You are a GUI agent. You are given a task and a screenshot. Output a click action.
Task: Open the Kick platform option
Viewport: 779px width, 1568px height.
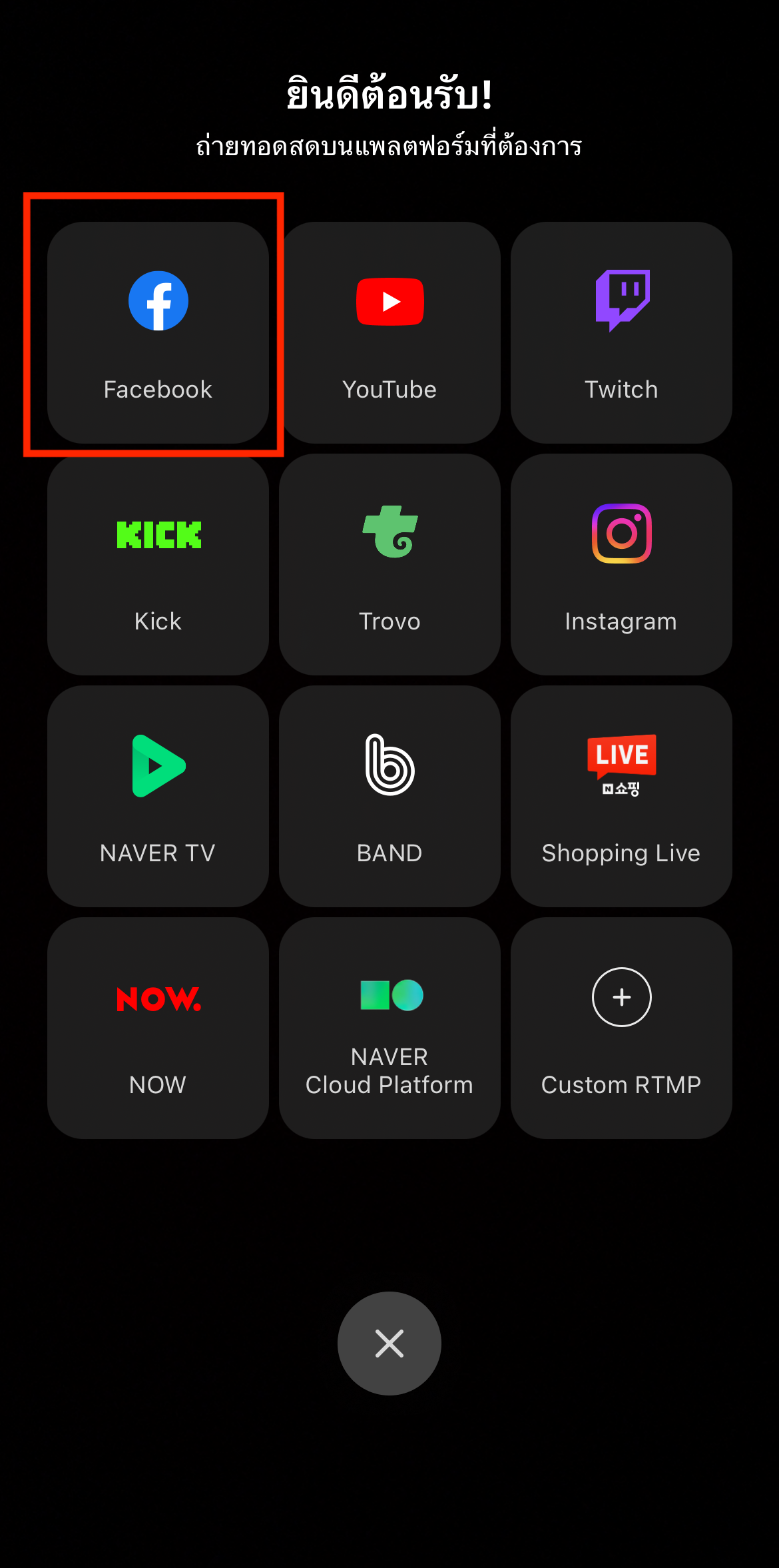[x=158, y=564]
